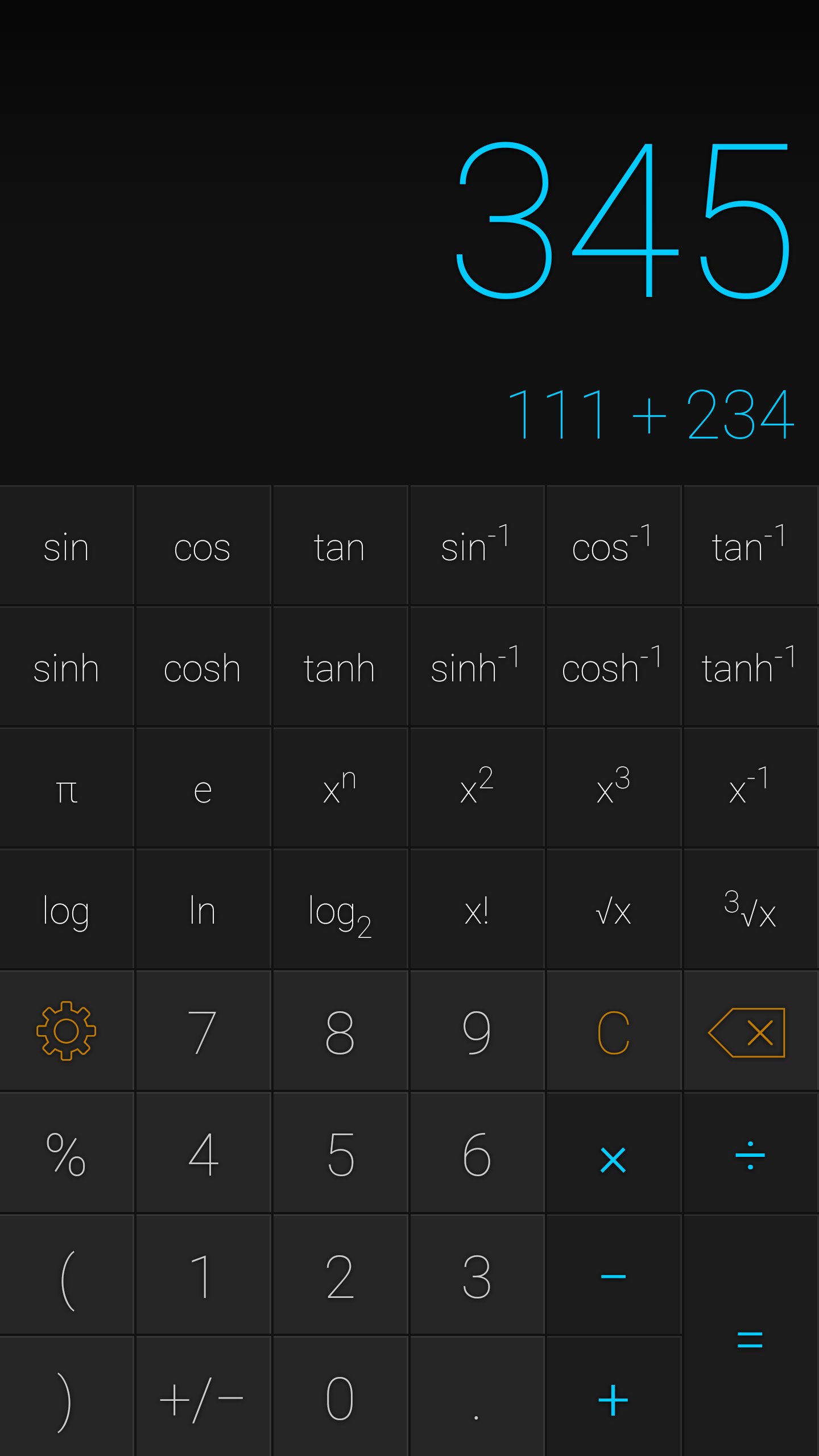
Task: Select the divide operator
Action: pos(751,1153)
